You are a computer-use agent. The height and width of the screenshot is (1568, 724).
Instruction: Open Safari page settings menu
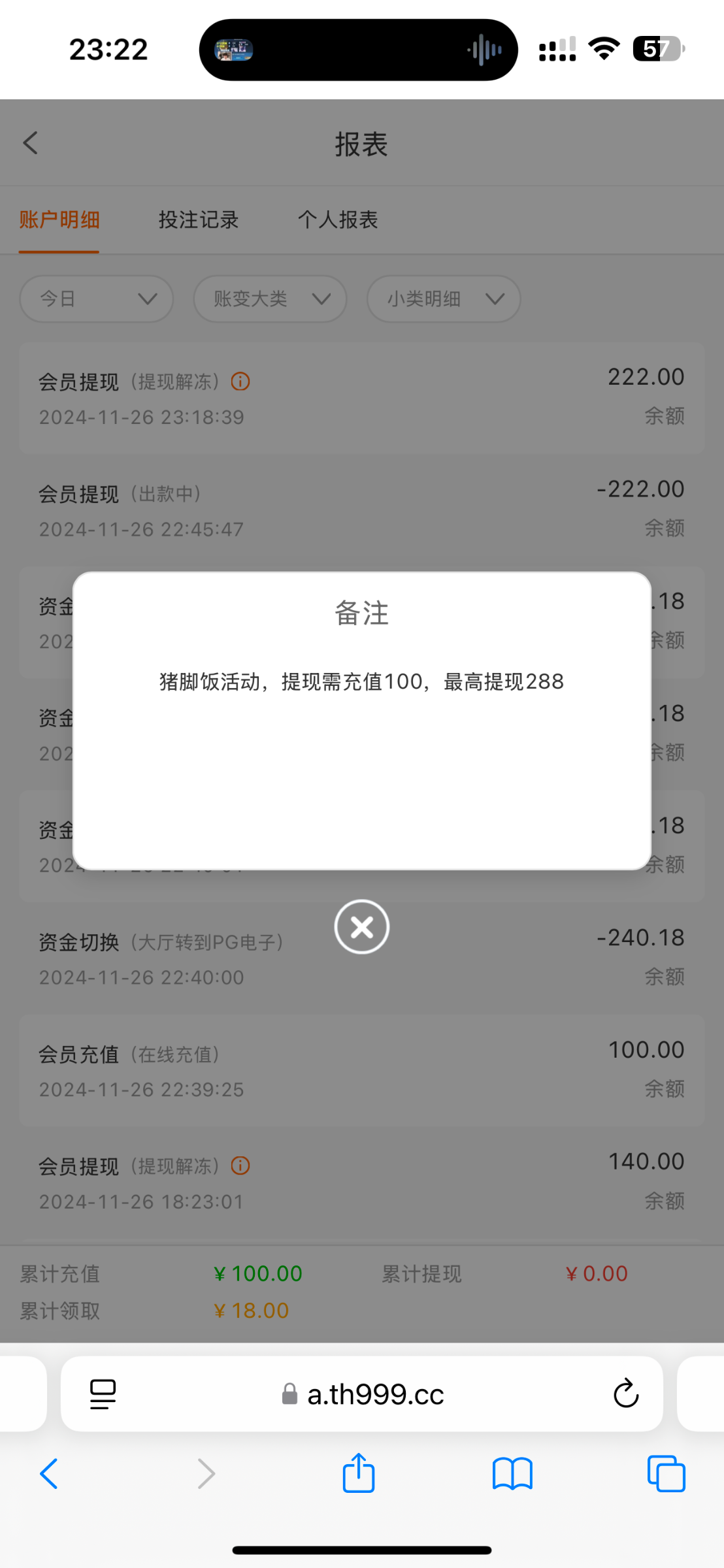[103, 1394]
